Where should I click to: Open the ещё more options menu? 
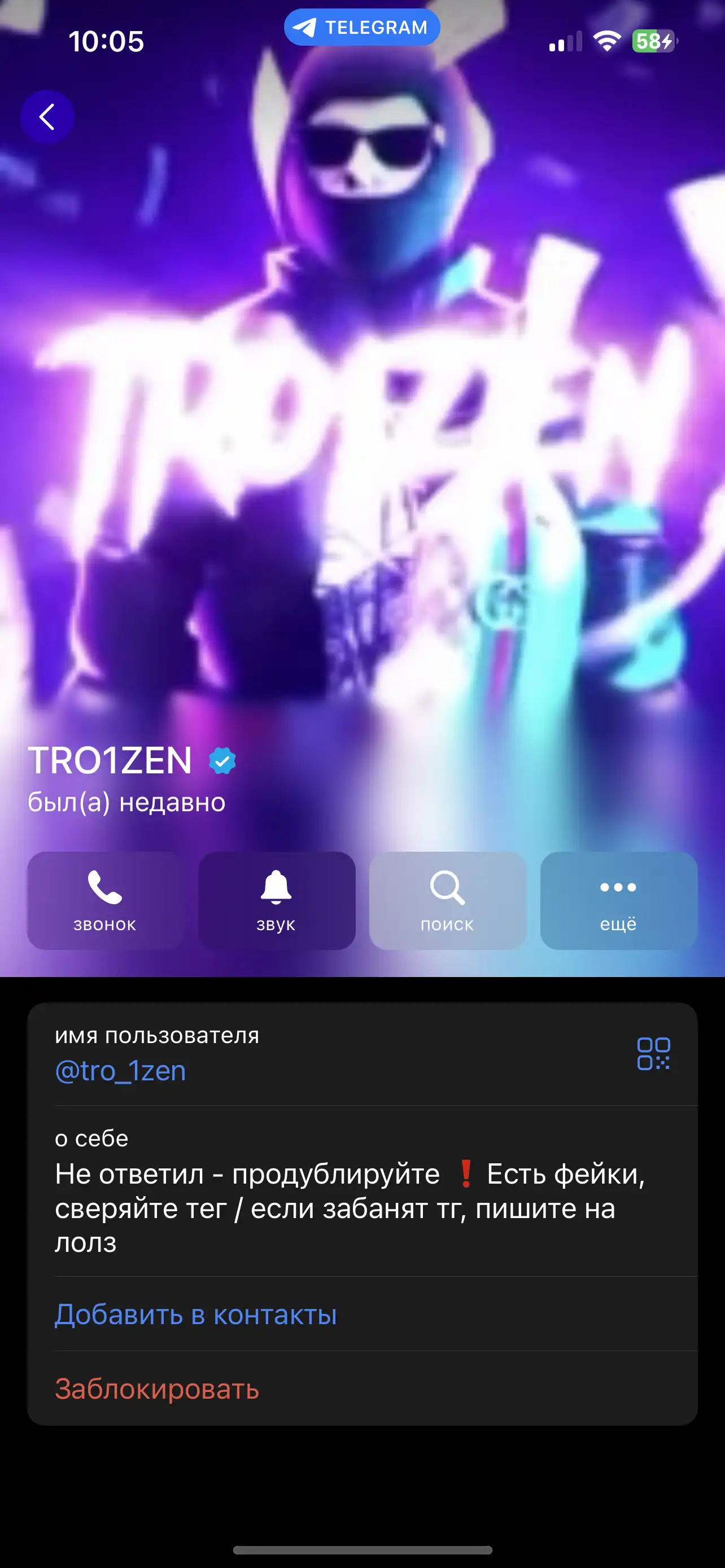[618, 900]
